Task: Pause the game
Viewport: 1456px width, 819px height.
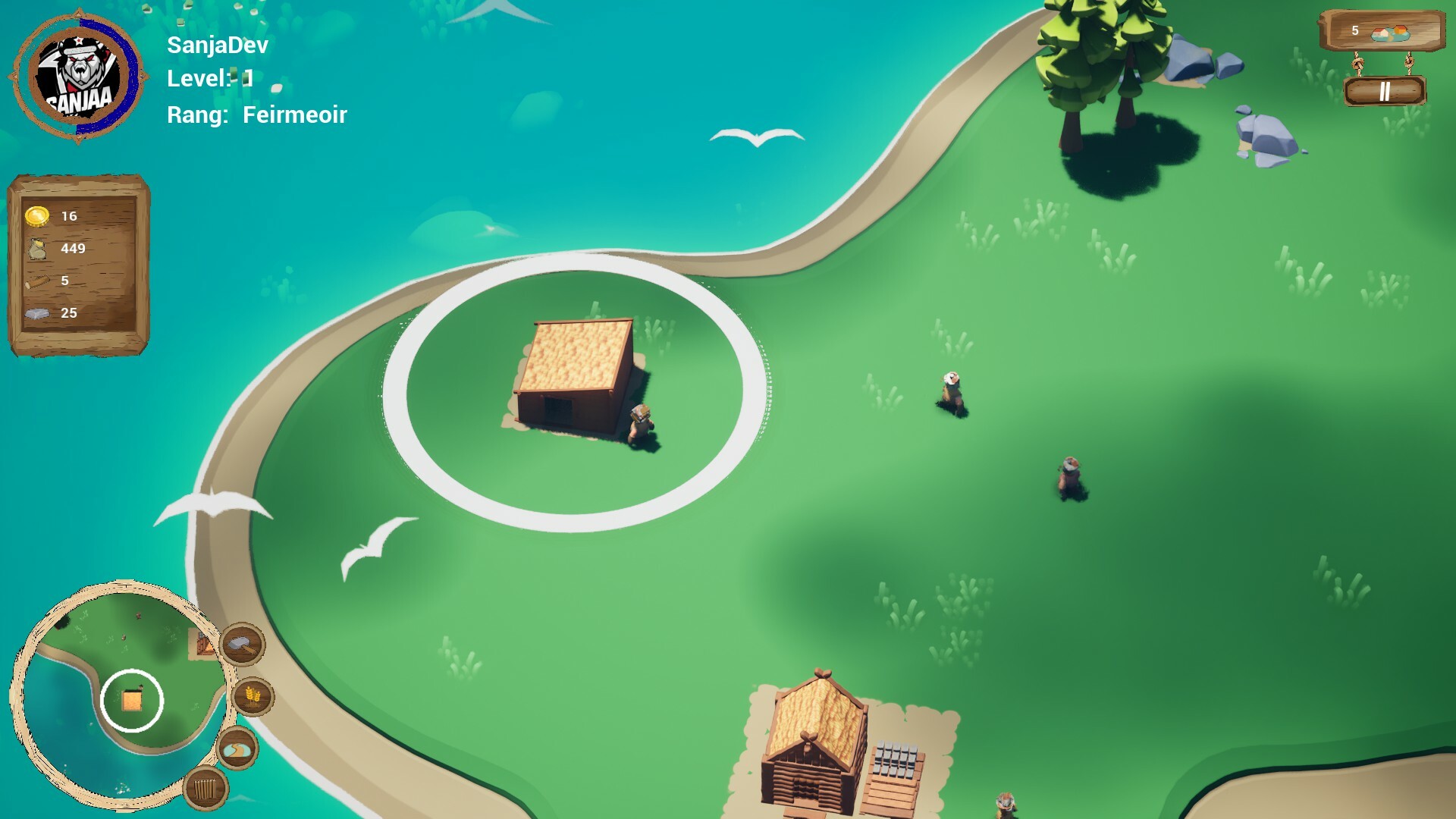Action: click(x=1385, y=92)
